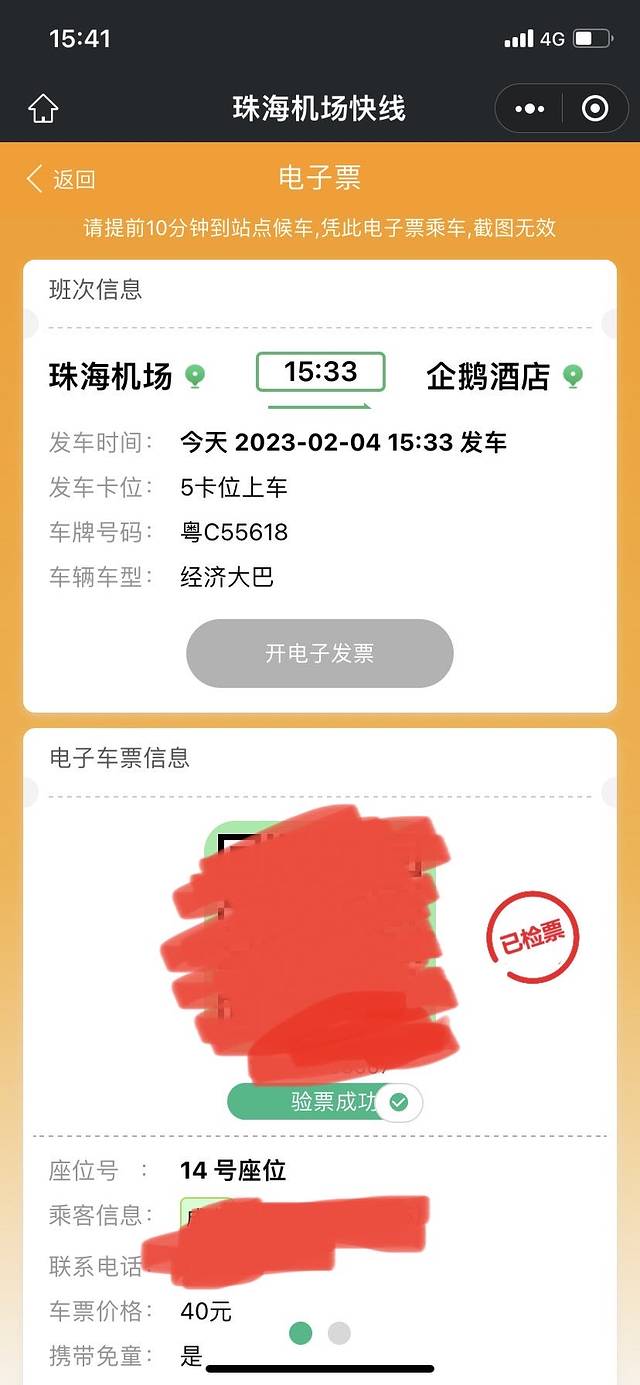Image resolution: width=640 pixels, height=1385 pixels.
Task: Tap 返回 to go back
Action: click(61, 179)
